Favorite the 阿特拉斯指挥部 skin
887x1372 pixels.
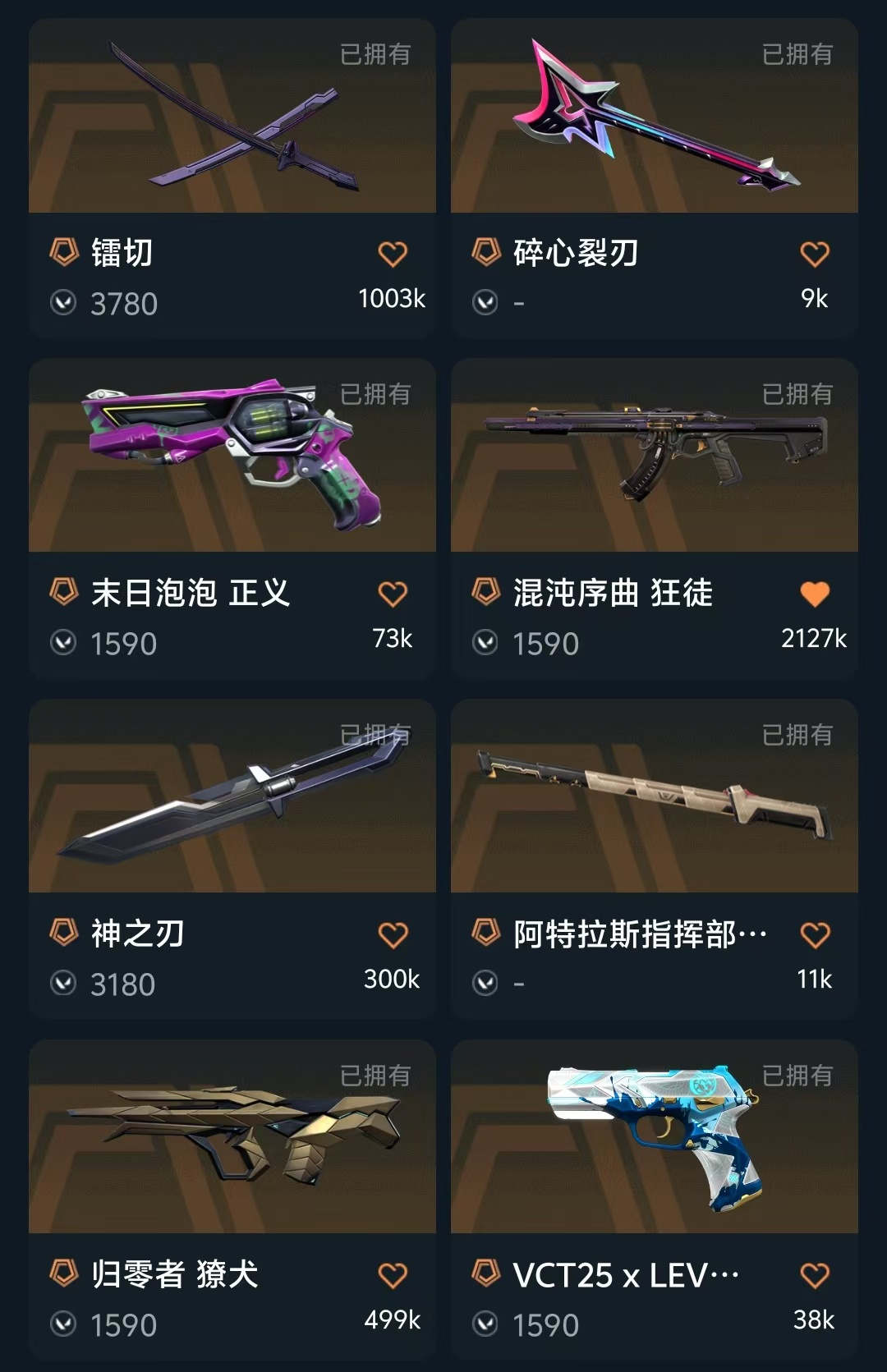pyautogui.click(x=815, y=934)
